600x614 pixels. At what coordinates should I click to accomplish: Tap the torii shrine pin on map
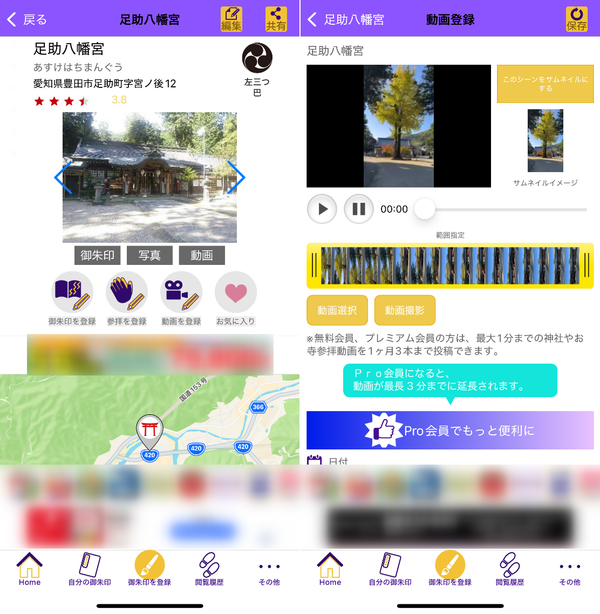pyautogui.click(x=150, y=432)
